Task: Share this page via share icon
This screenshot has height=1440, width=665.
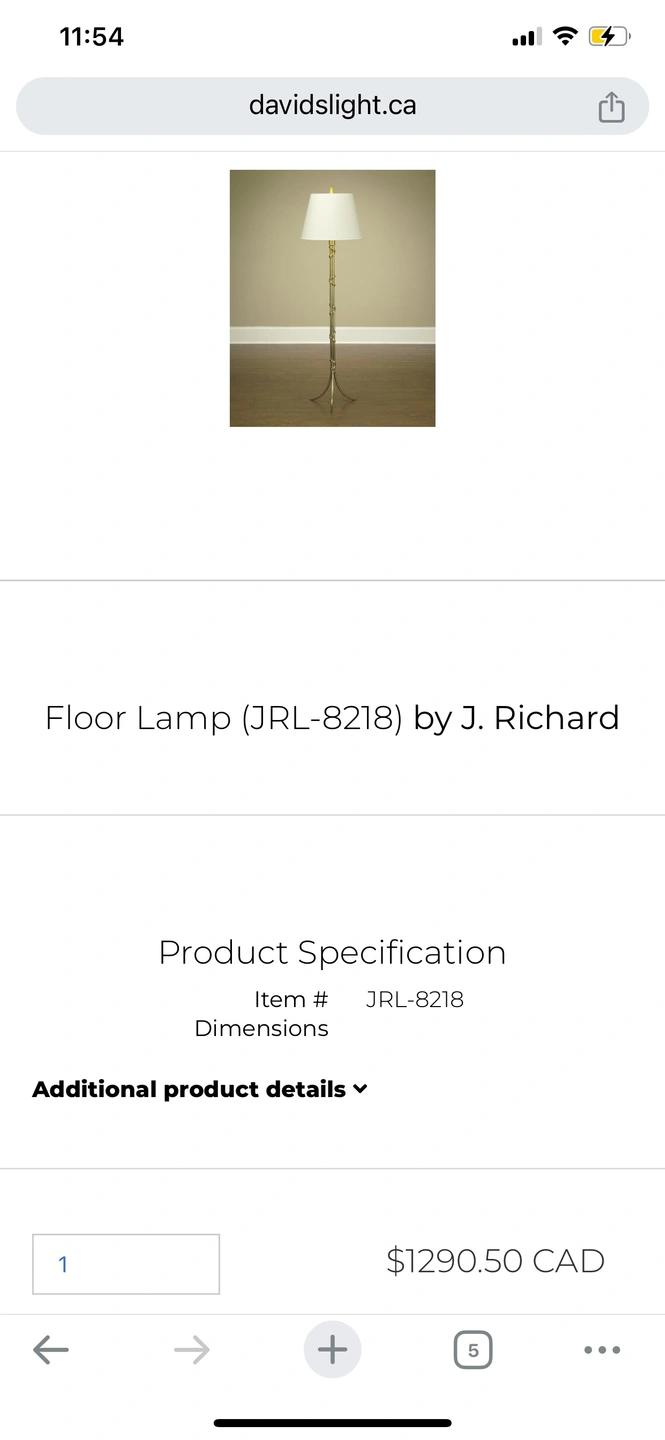Action: click(611, 107)
